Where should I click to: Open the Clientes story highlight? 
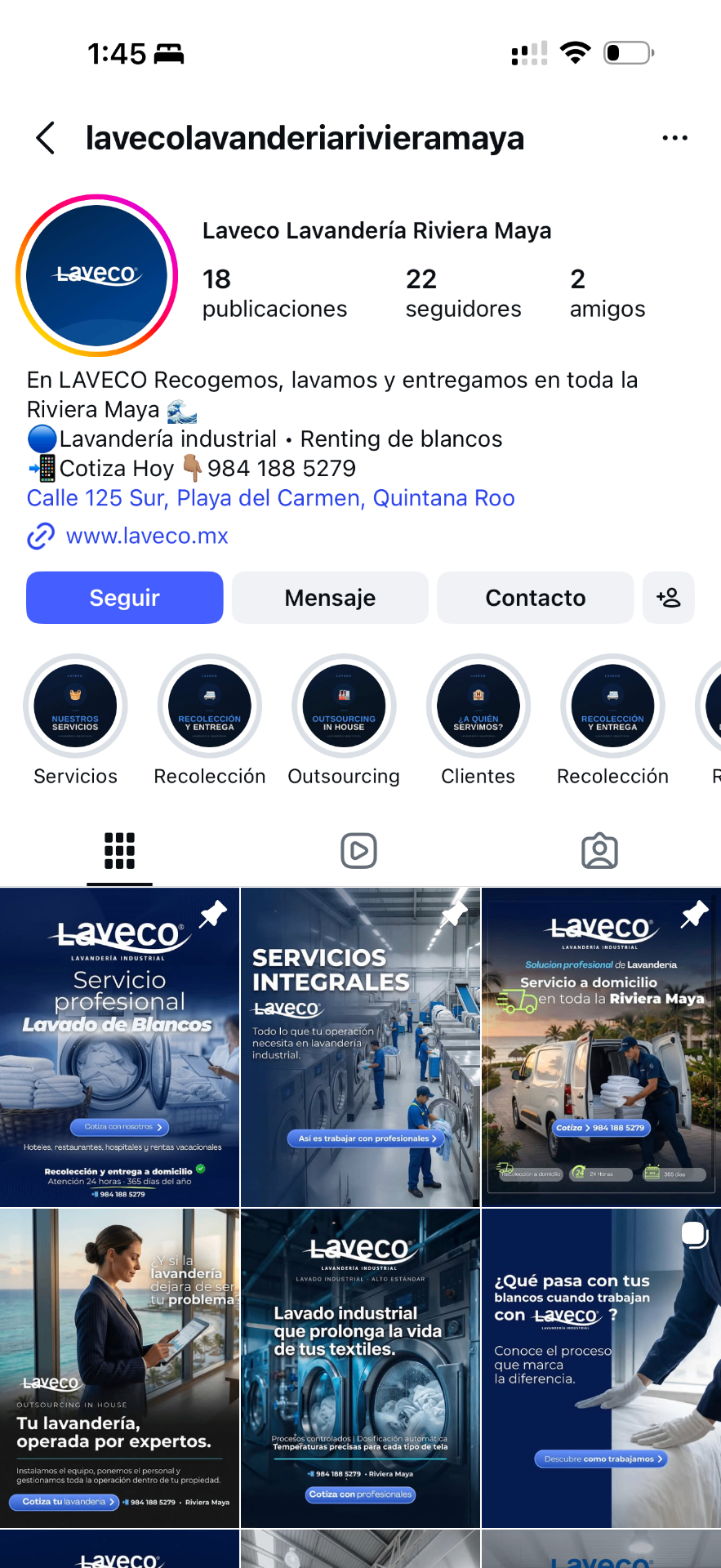[x=478, y=706]
